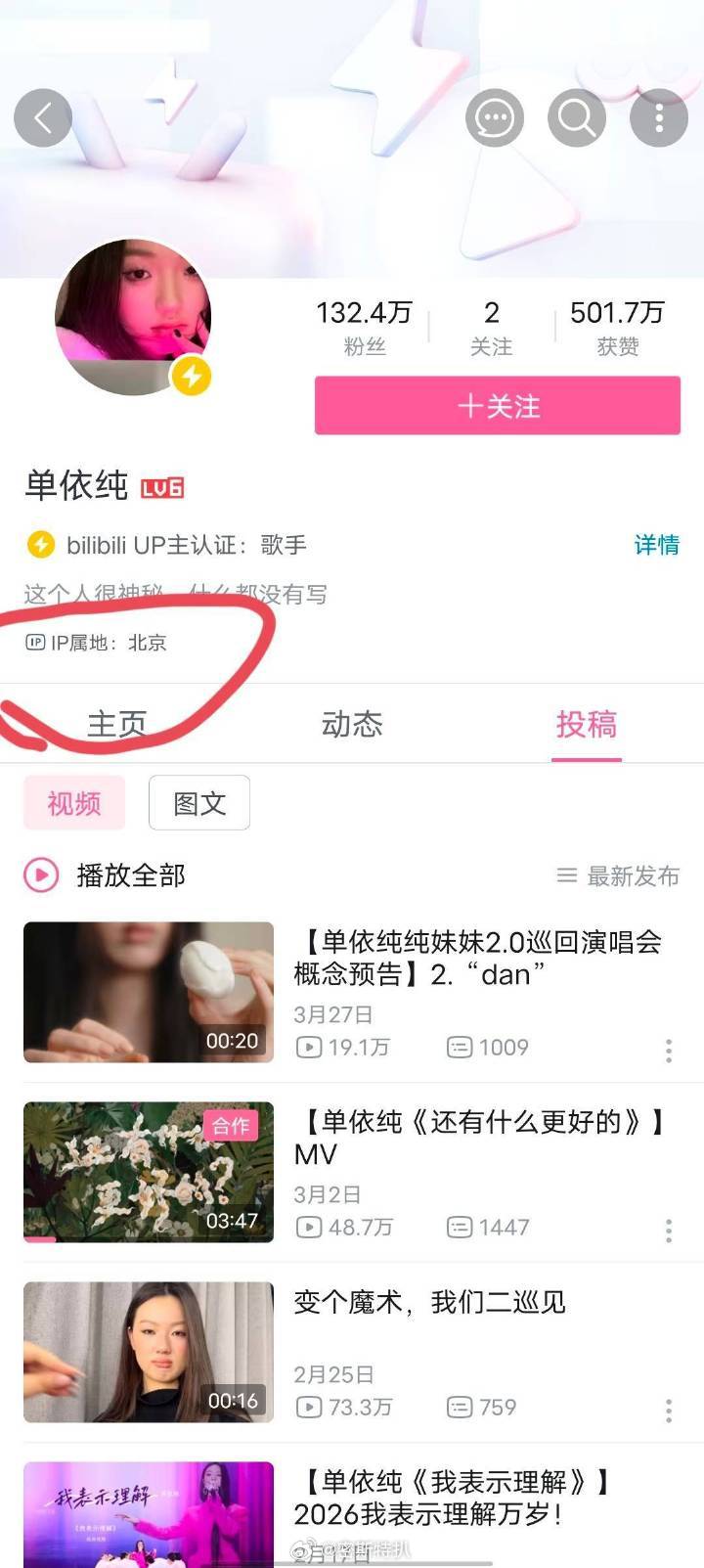Tap the play icon next to 播放全部
The height and width of the screenshot is (1568, 704).
point(39,876)
